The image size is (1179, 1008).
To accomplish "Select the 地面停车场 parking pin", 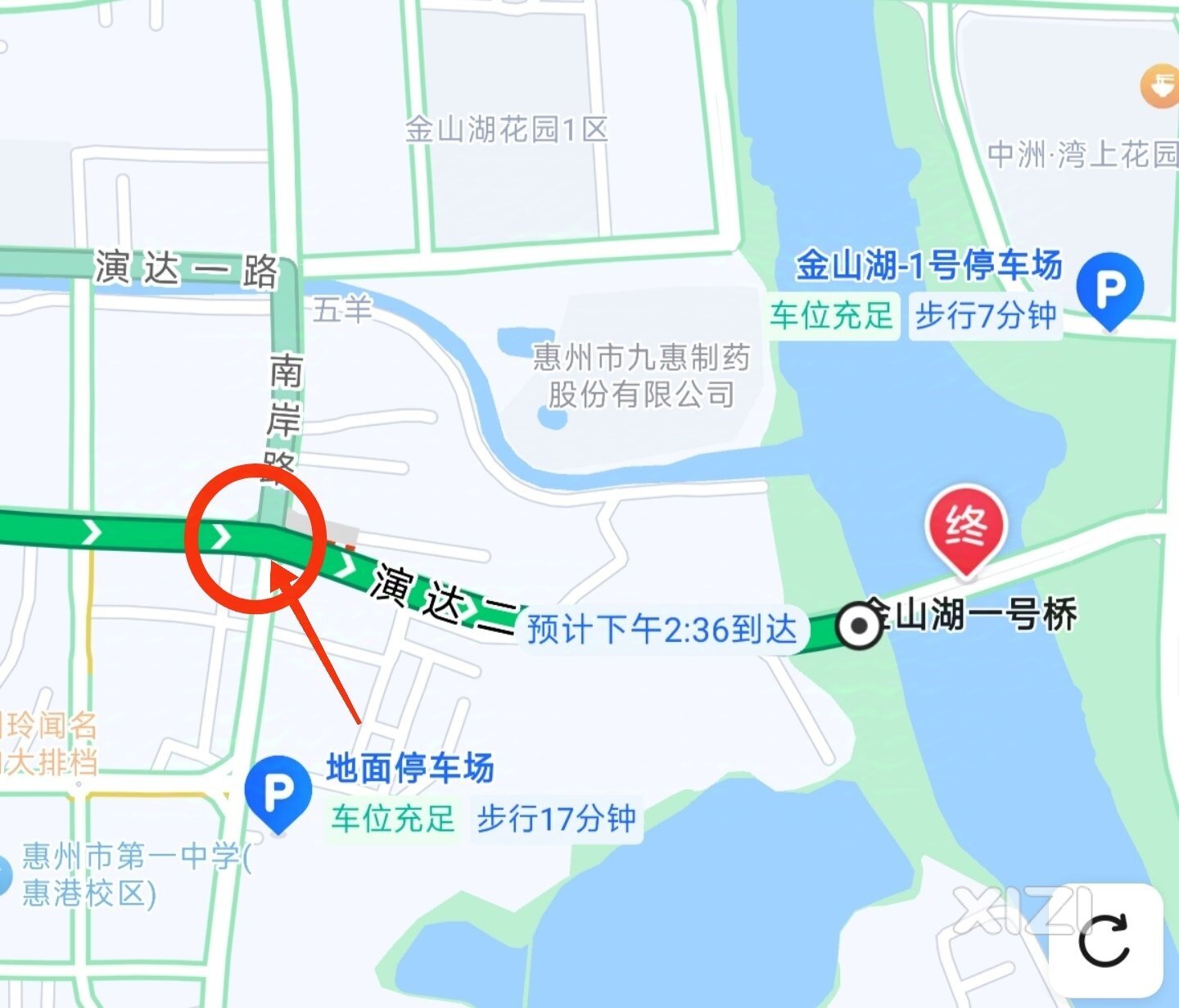I will coord(278,791).
